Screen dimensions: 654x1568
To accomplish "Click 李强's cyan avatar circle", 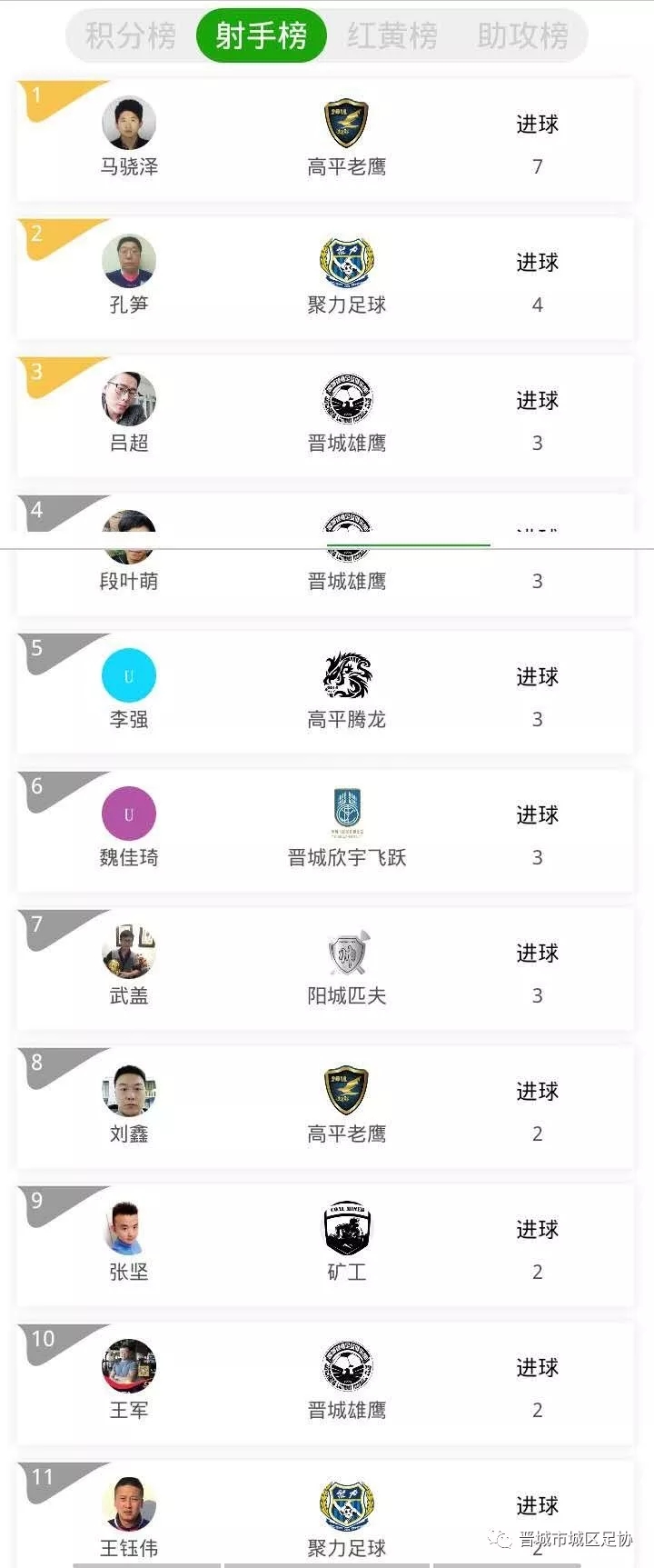I will (x=128, y=674).
